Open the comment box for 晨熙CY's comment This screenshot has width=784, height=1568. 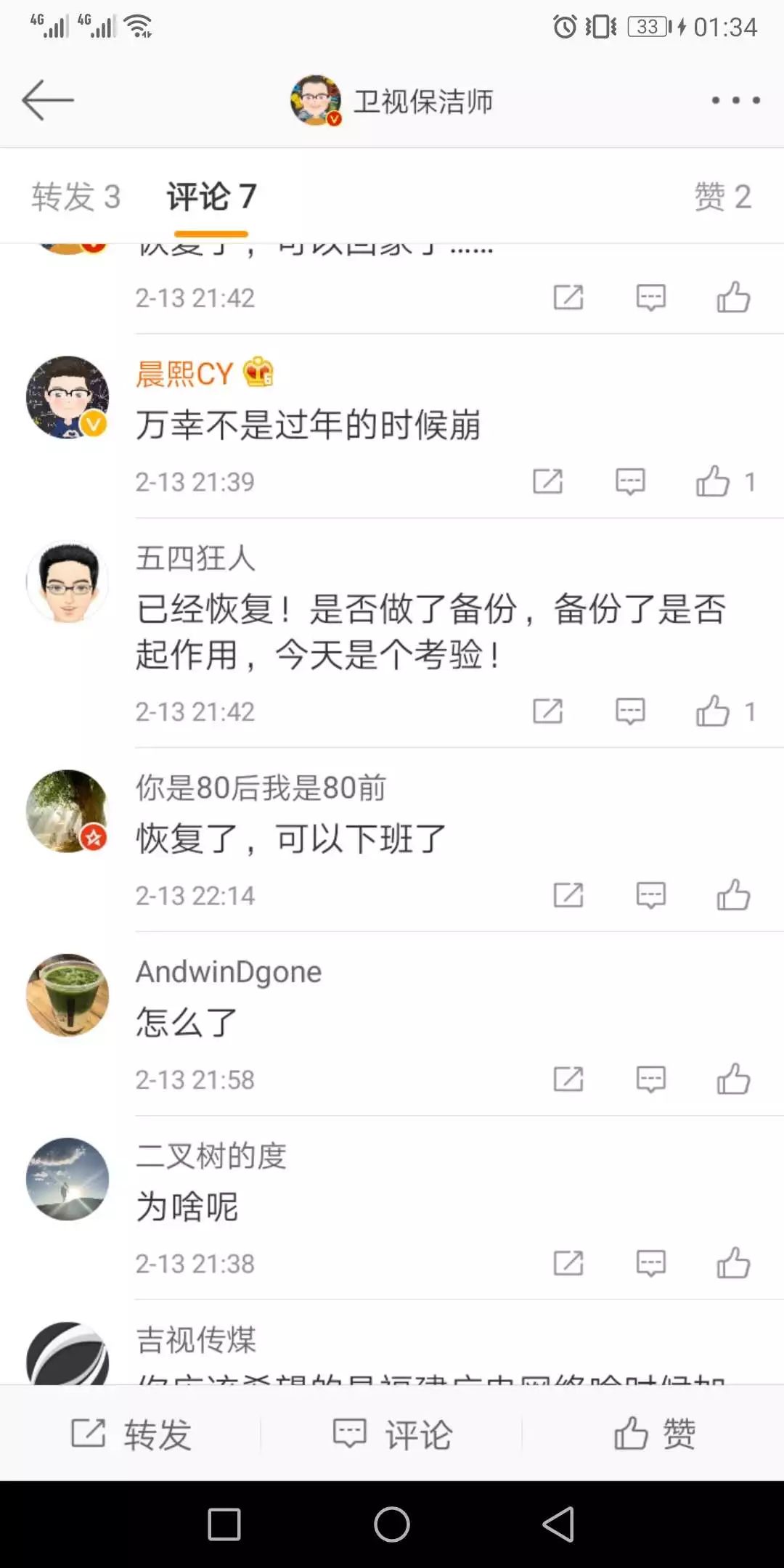[x=630, y=481]
